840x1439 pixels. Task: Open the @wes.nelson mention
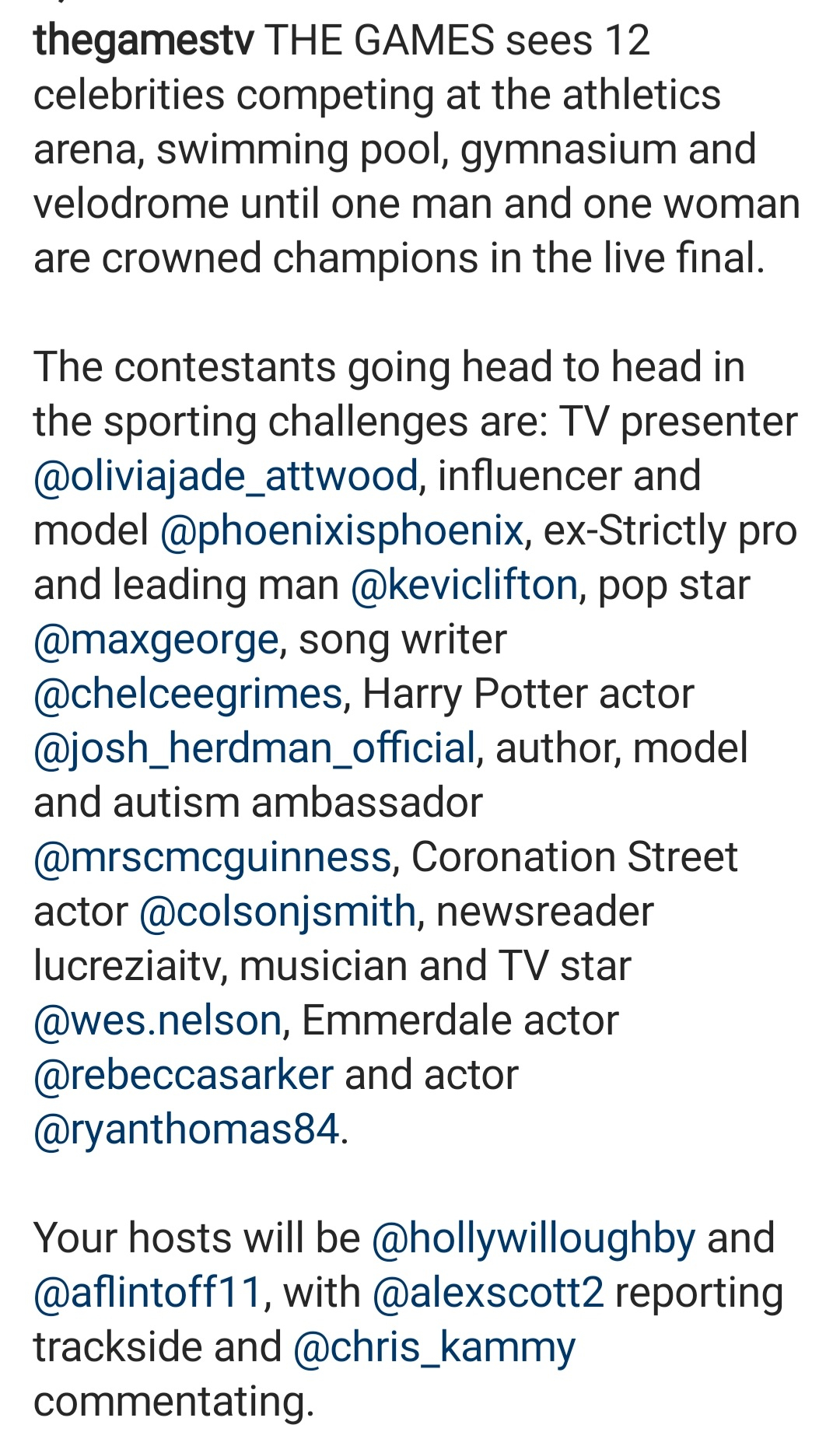click(x=157, y=1021)
